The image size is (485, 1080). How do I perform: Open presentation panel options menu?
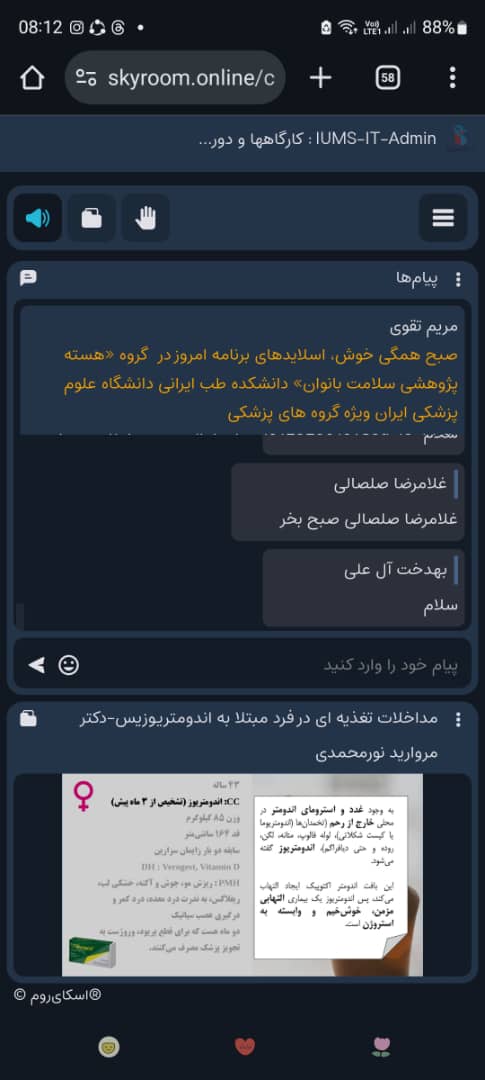[x=458, y=720]
